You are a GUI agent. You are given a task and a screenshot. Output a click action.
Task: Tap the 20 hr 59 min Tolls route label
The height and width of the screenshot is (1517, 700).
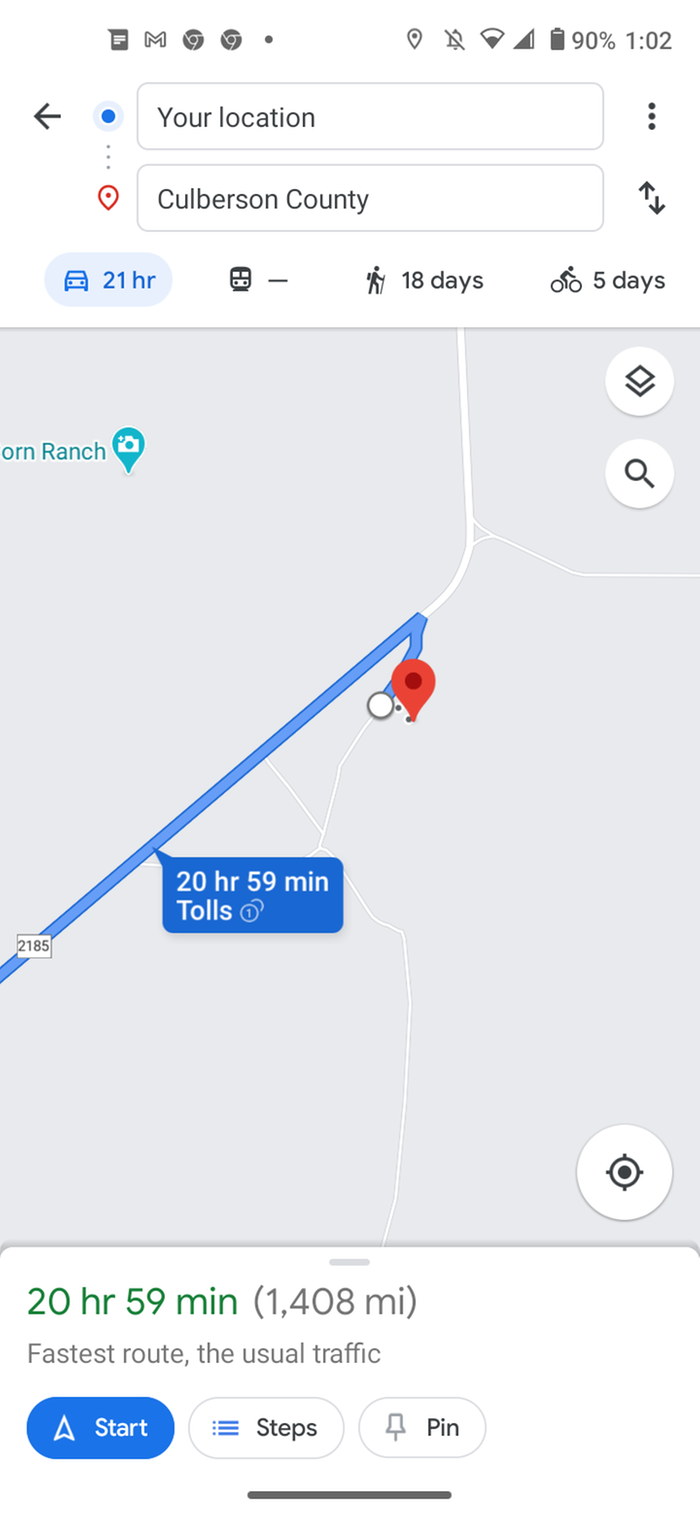[x=252, y=895]
